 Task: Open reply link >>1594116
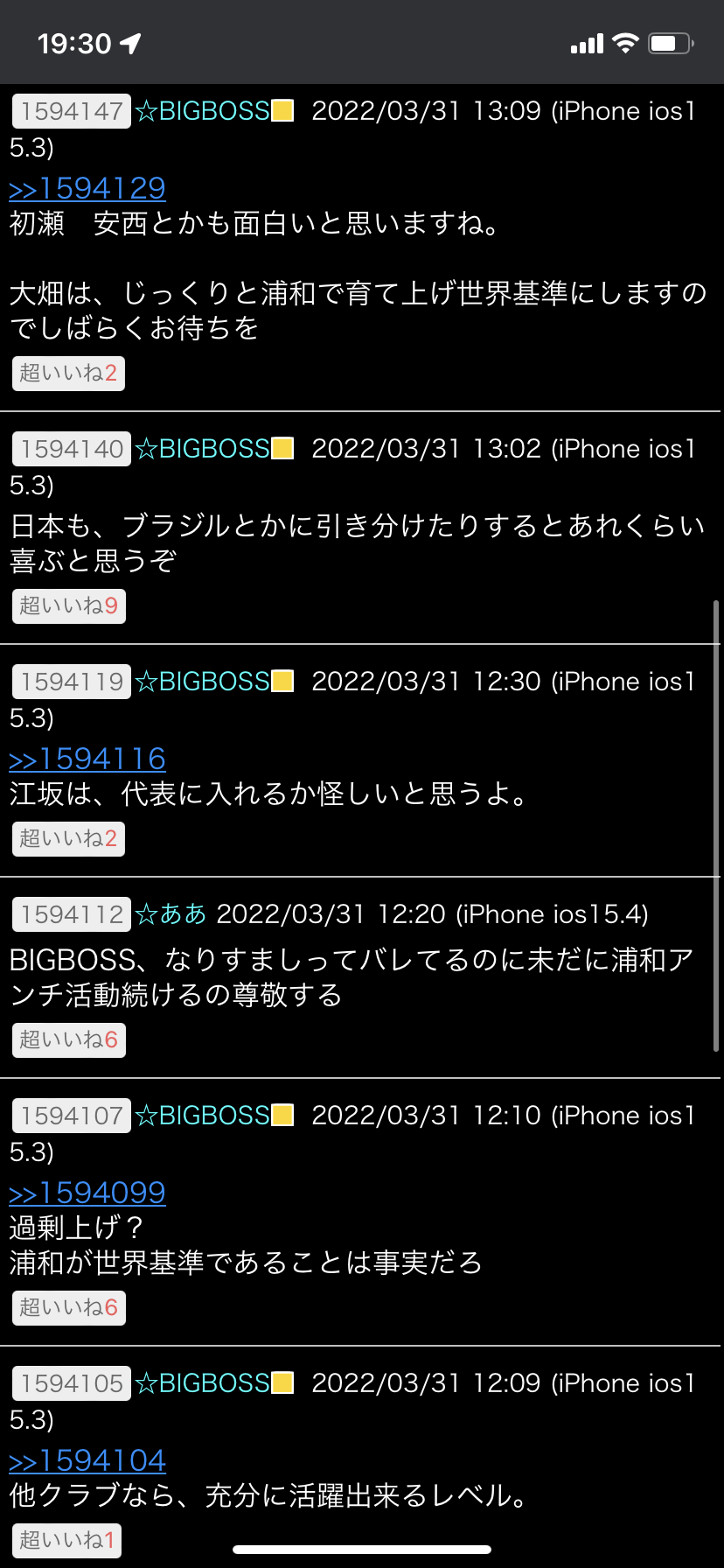pyautogui.click(x=87, y=759)
